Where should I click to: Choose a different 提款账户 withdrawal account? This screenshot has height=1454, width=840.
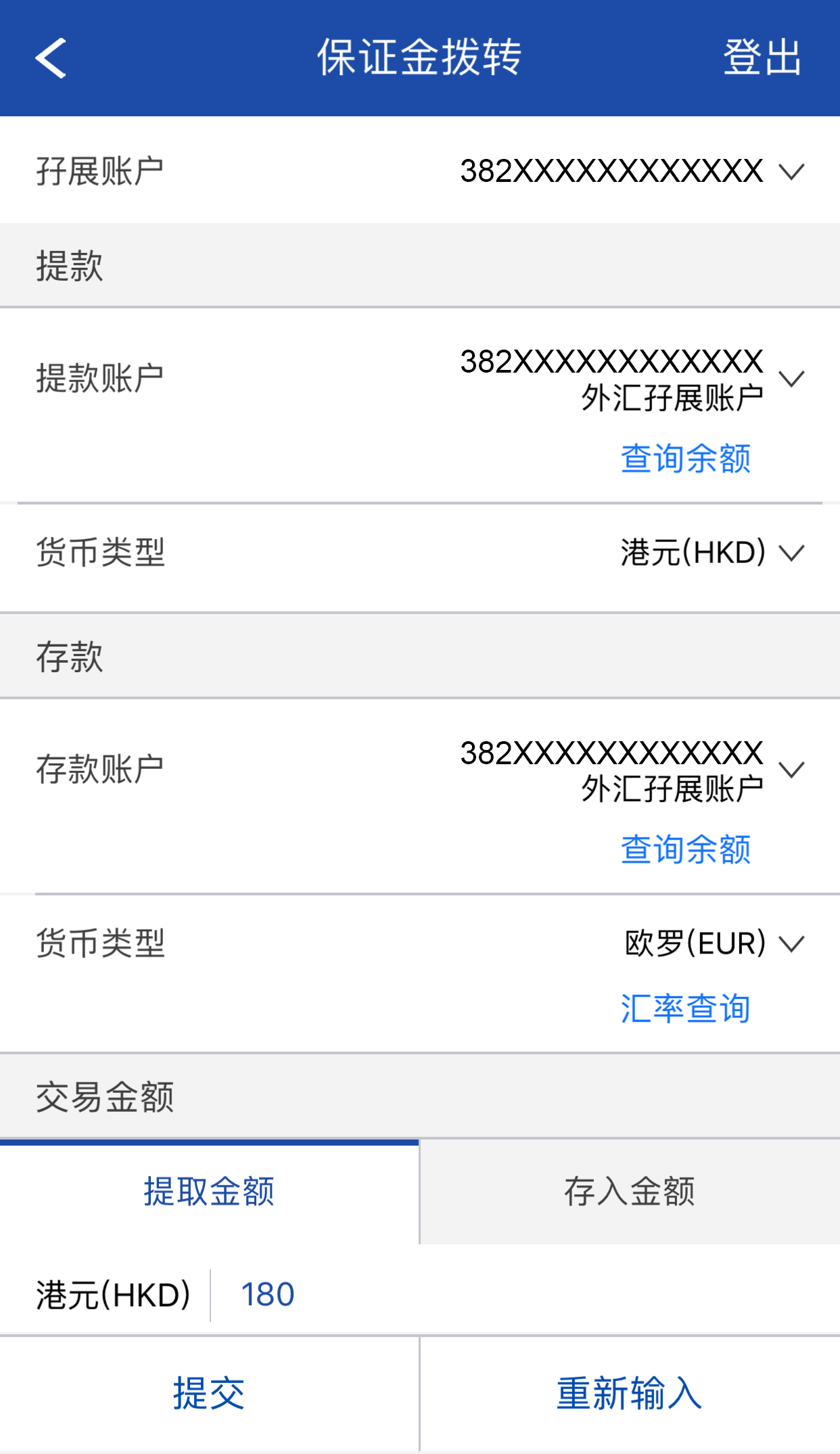(791, 379)
